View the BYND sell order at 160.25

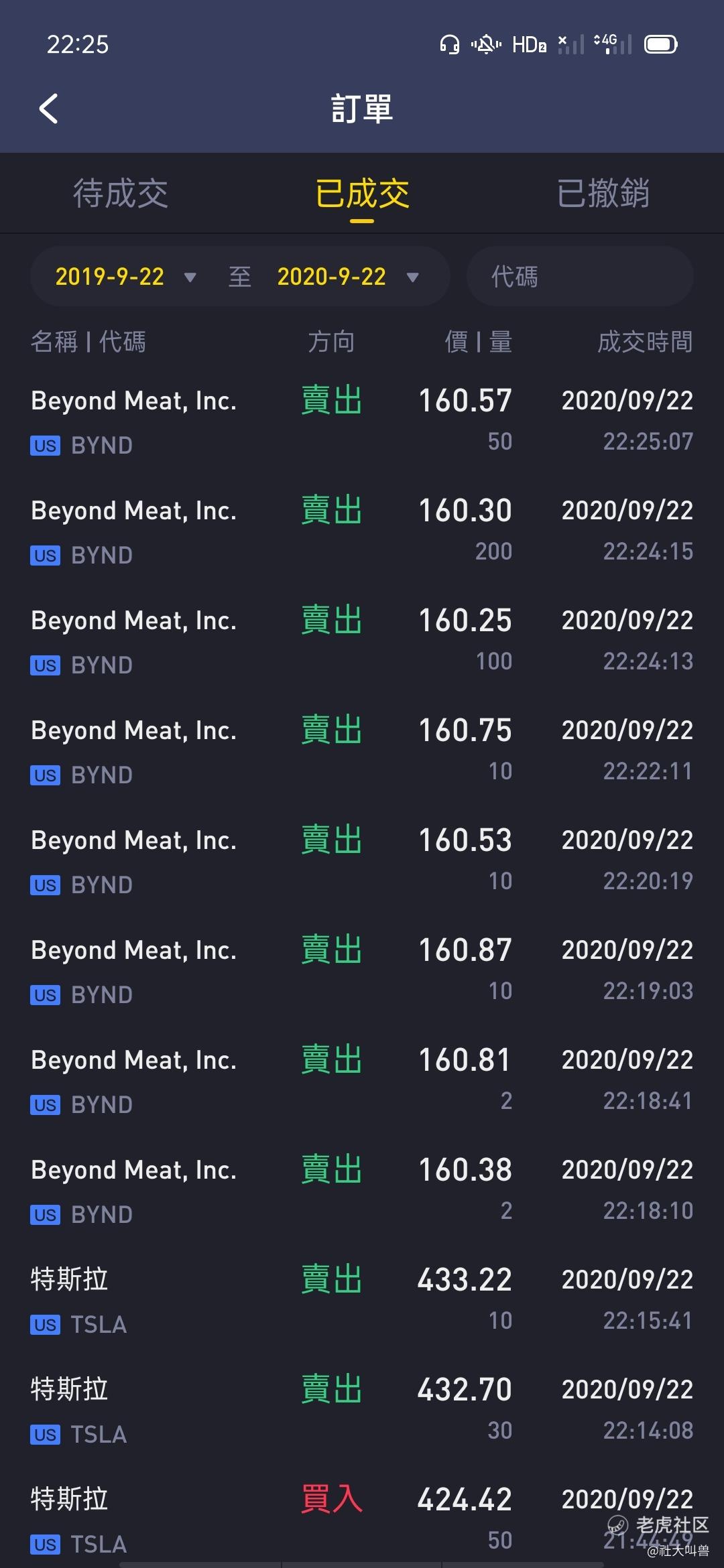362,641
